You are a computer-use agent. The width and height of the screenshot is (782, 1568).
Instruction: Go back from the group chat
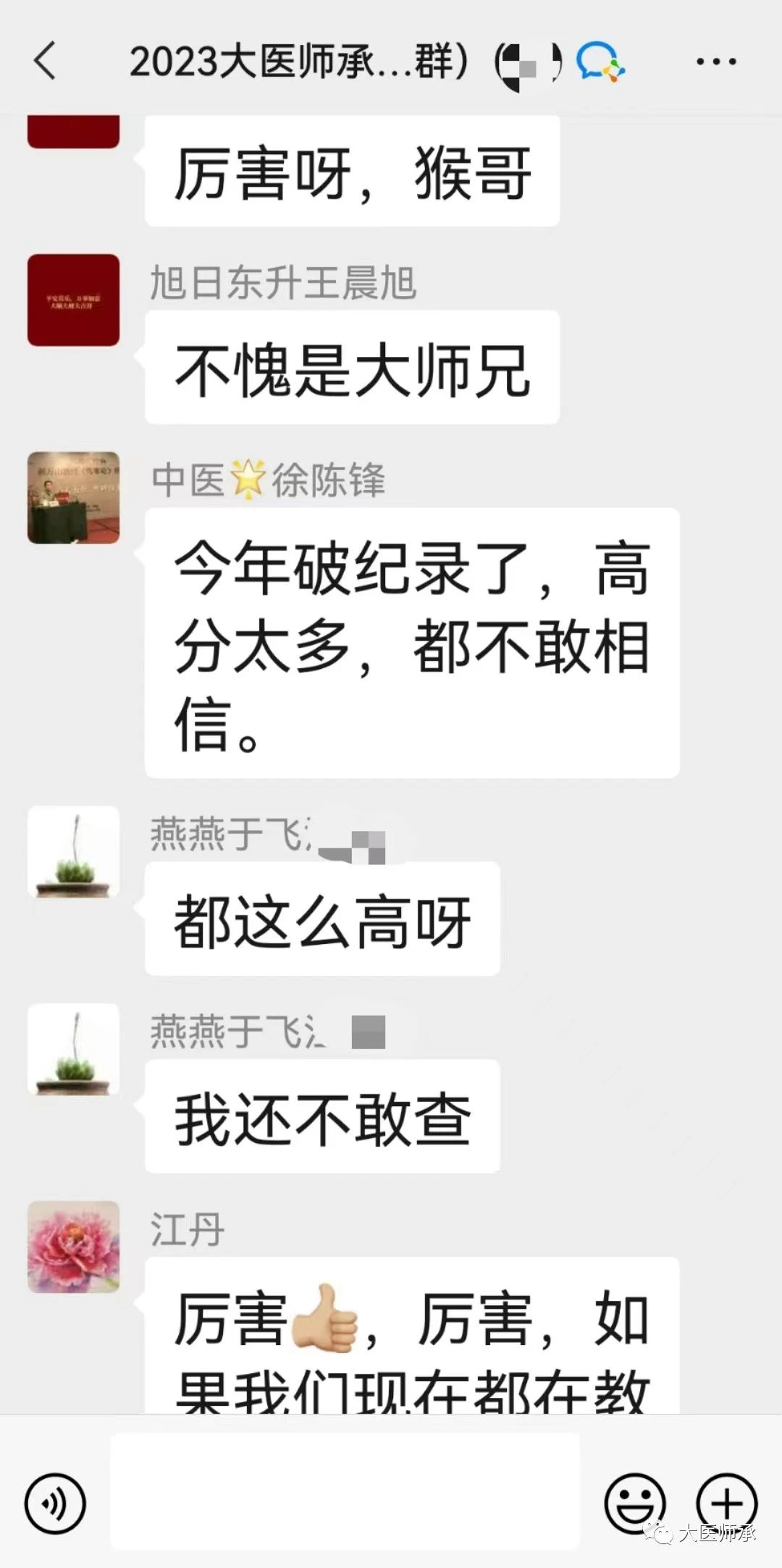45,60
